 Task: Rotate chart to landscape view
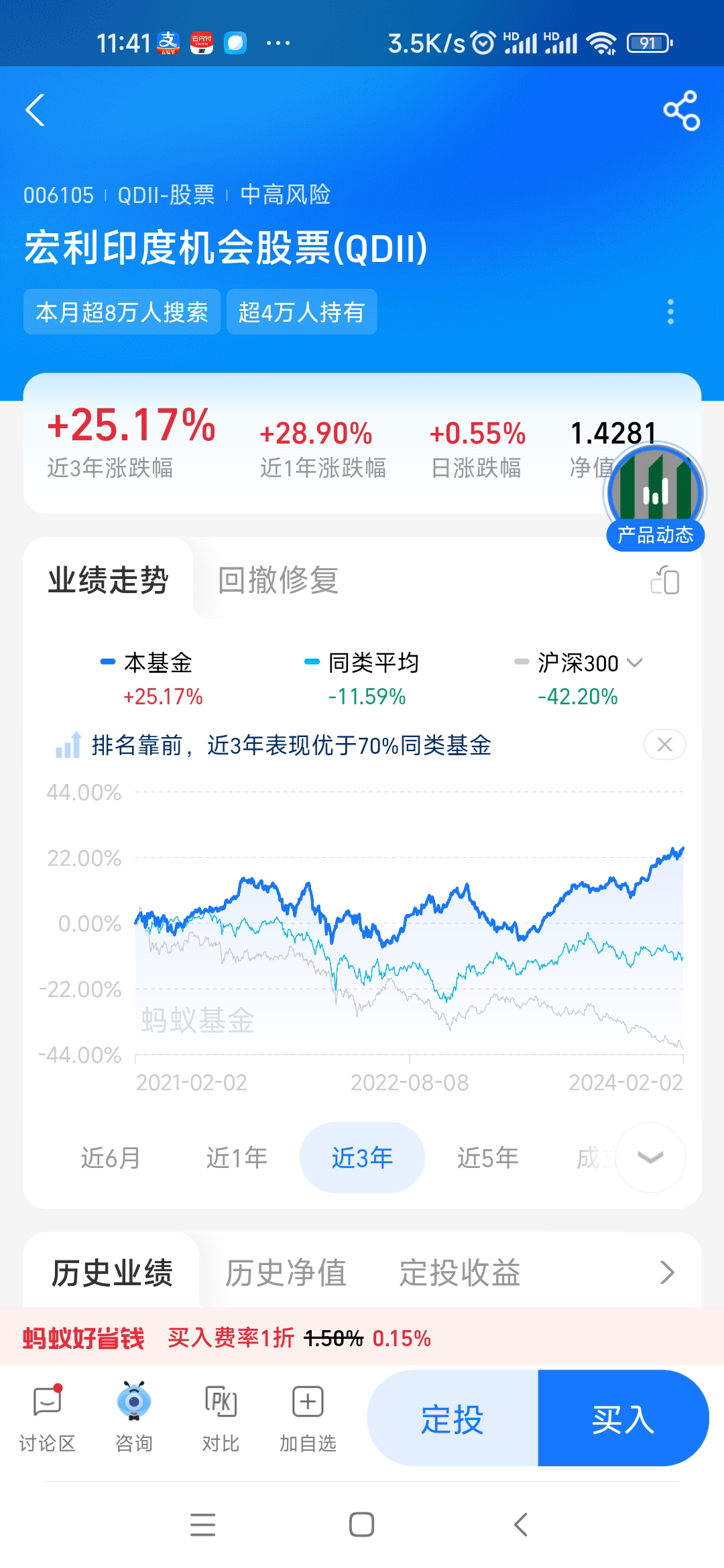pyautogui.click(x=665, y=580)
